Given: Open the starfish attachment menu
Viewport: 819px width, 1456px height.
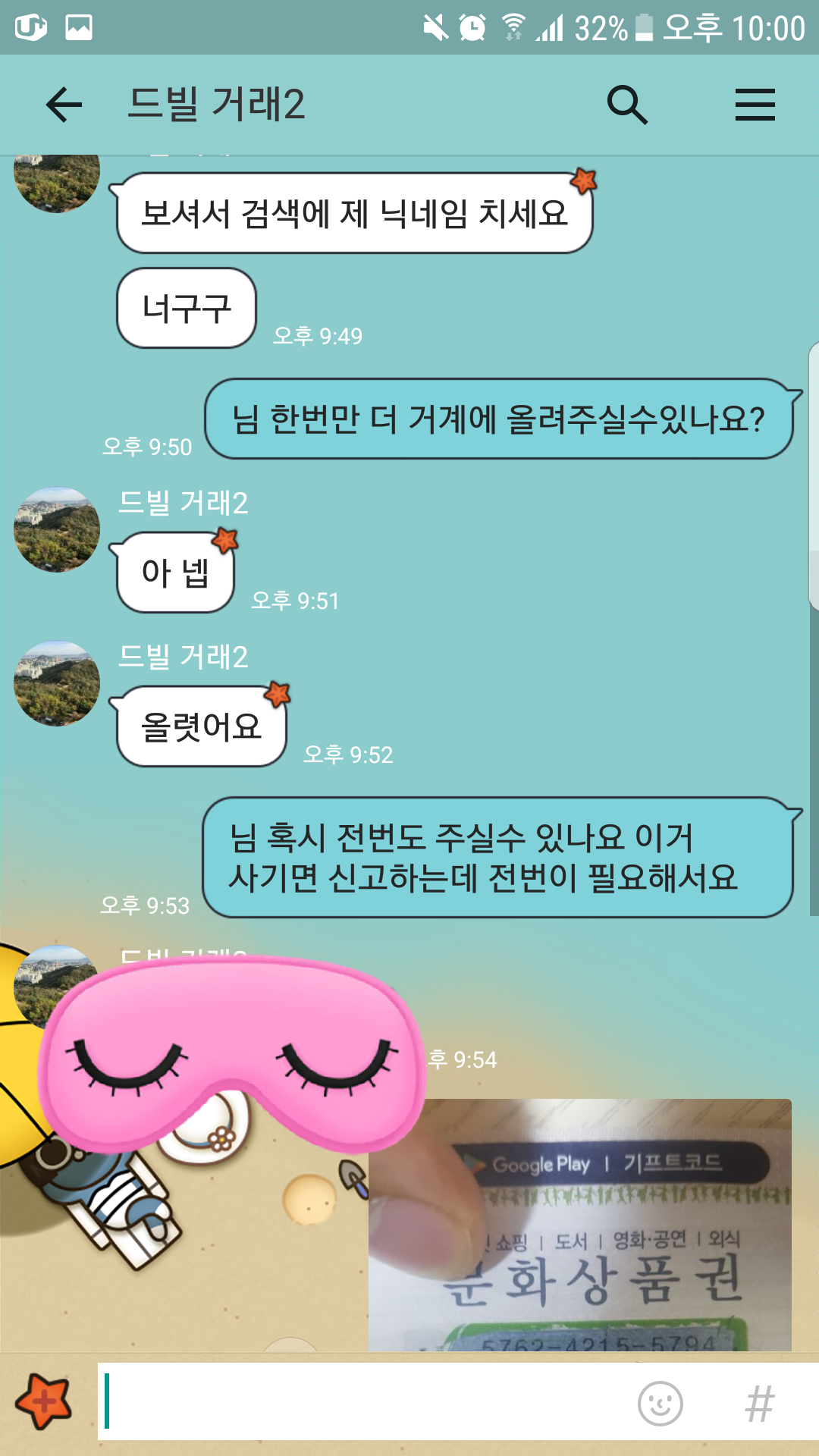Looking at the screenshot, I should [44, 1403].
